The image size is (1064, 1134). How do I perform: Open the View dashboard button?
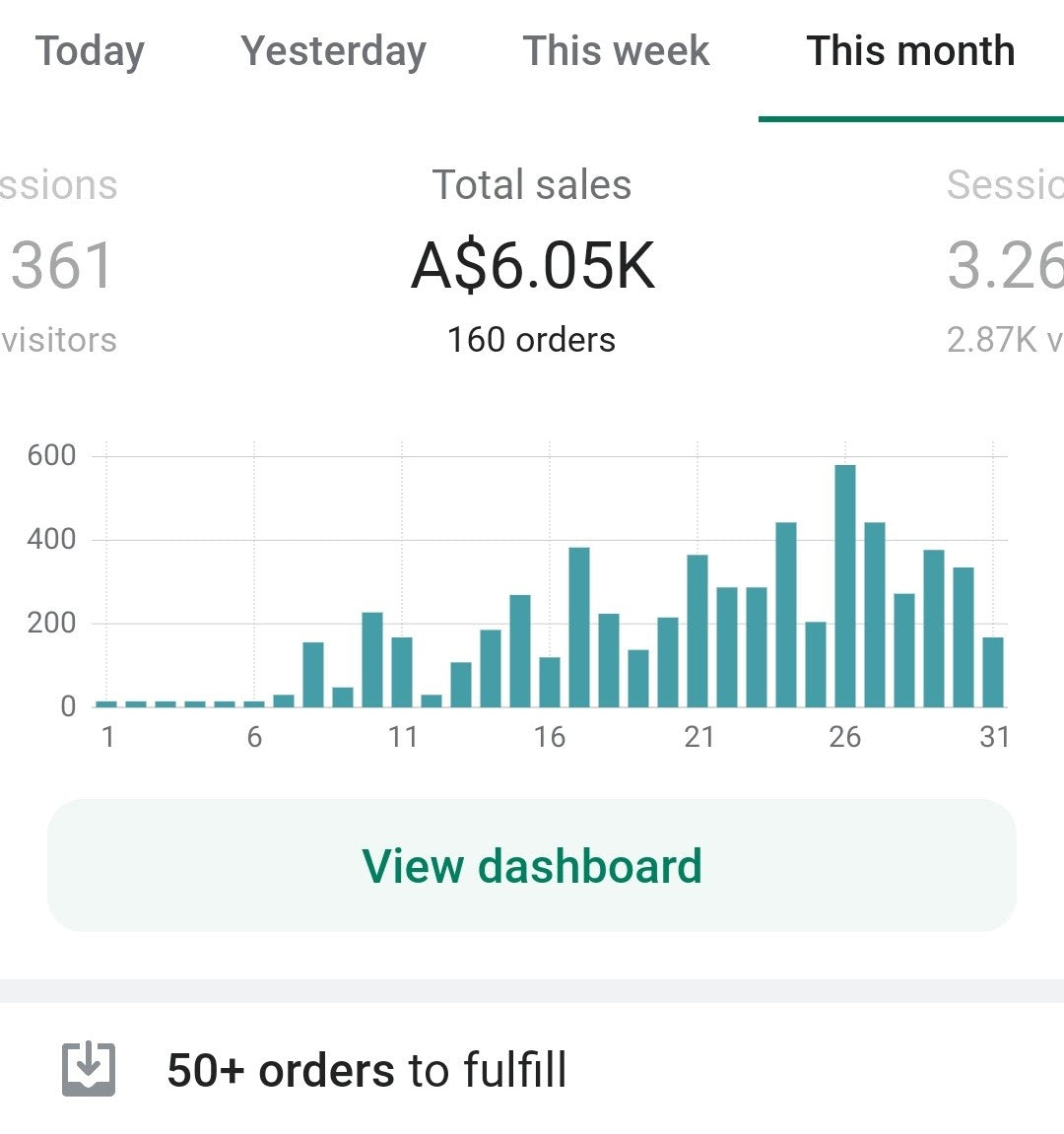532,866
